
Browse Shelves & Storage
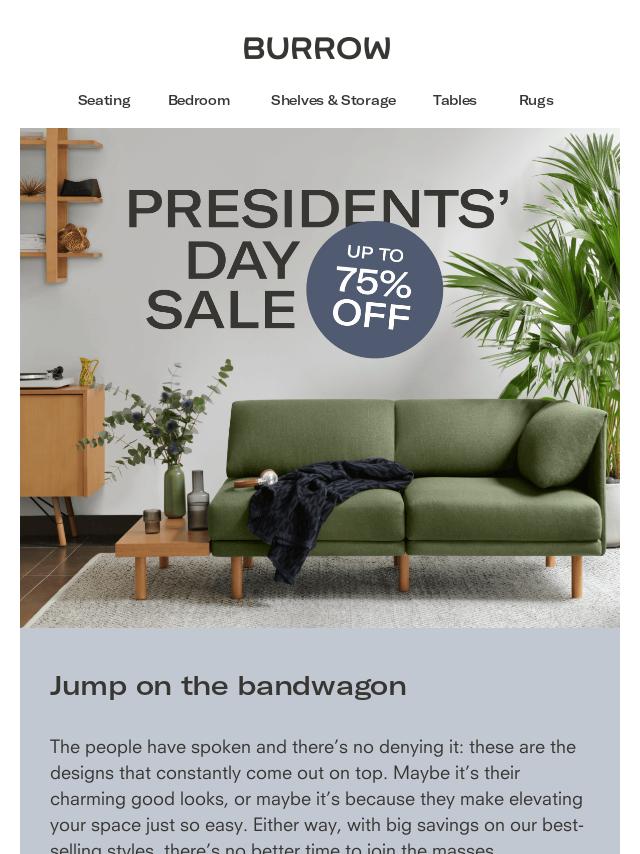333,100
